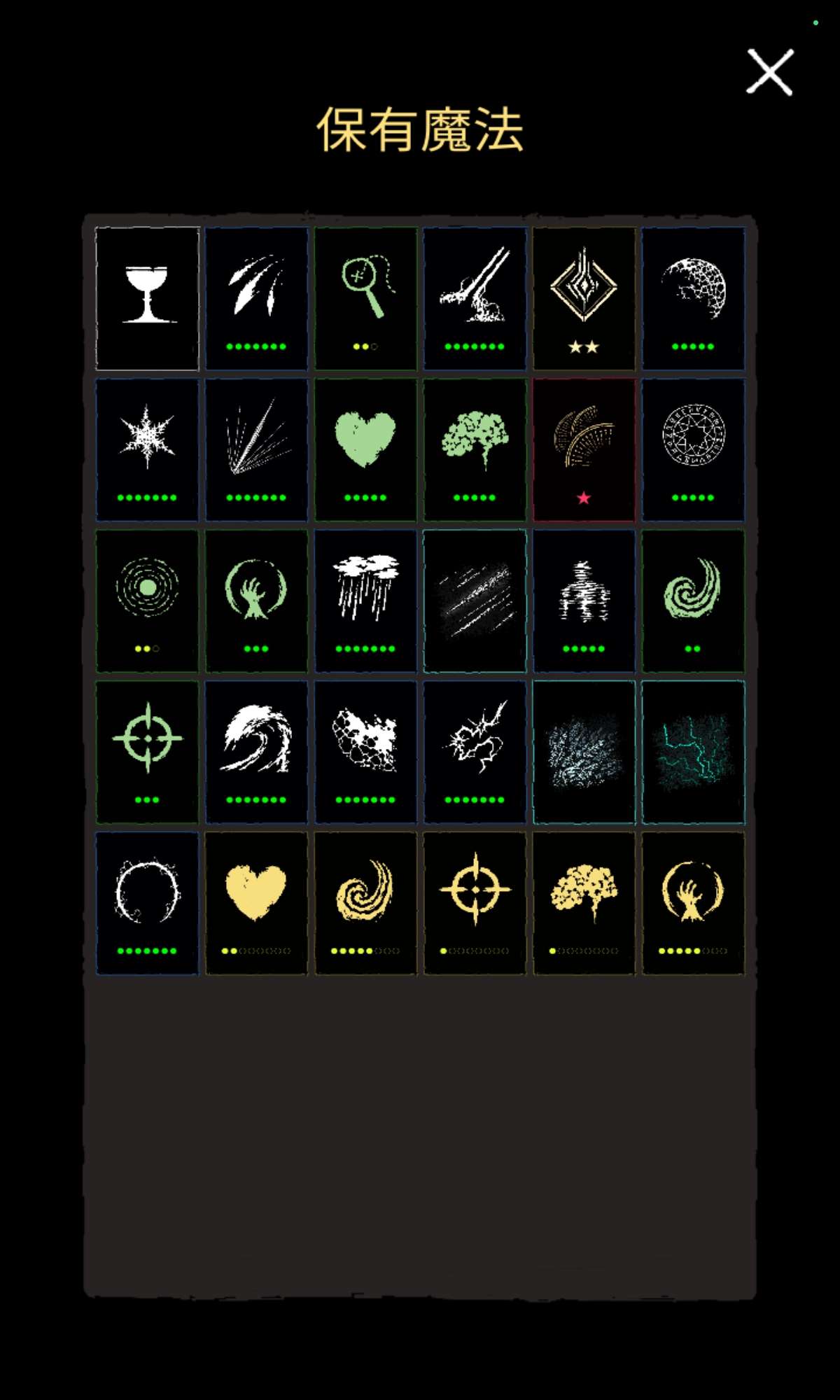Pick the green tree card
The width and height of the screenshot is (840, 1400).
point(475,449)
